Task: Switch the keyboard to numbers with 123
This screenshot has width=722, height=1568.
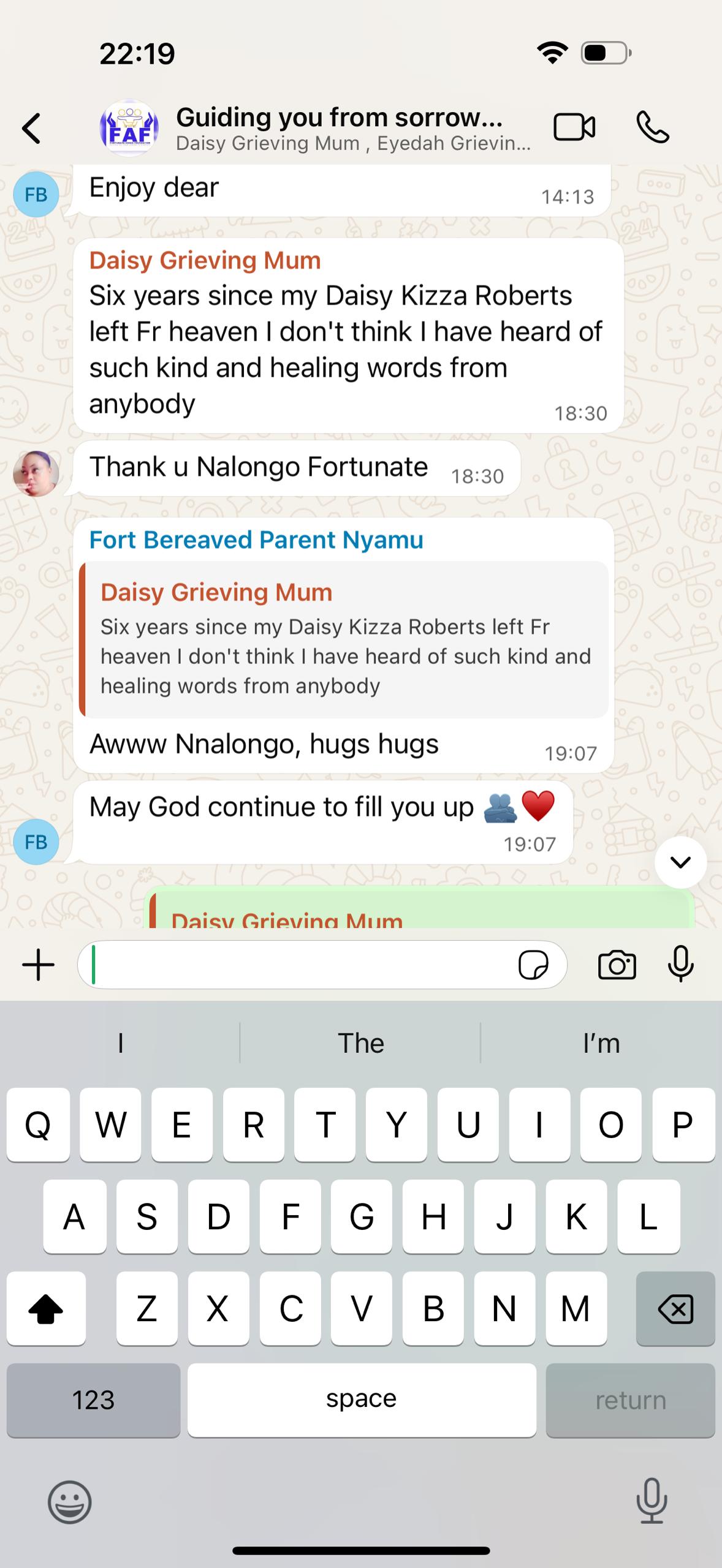Action: point(93,1400)
